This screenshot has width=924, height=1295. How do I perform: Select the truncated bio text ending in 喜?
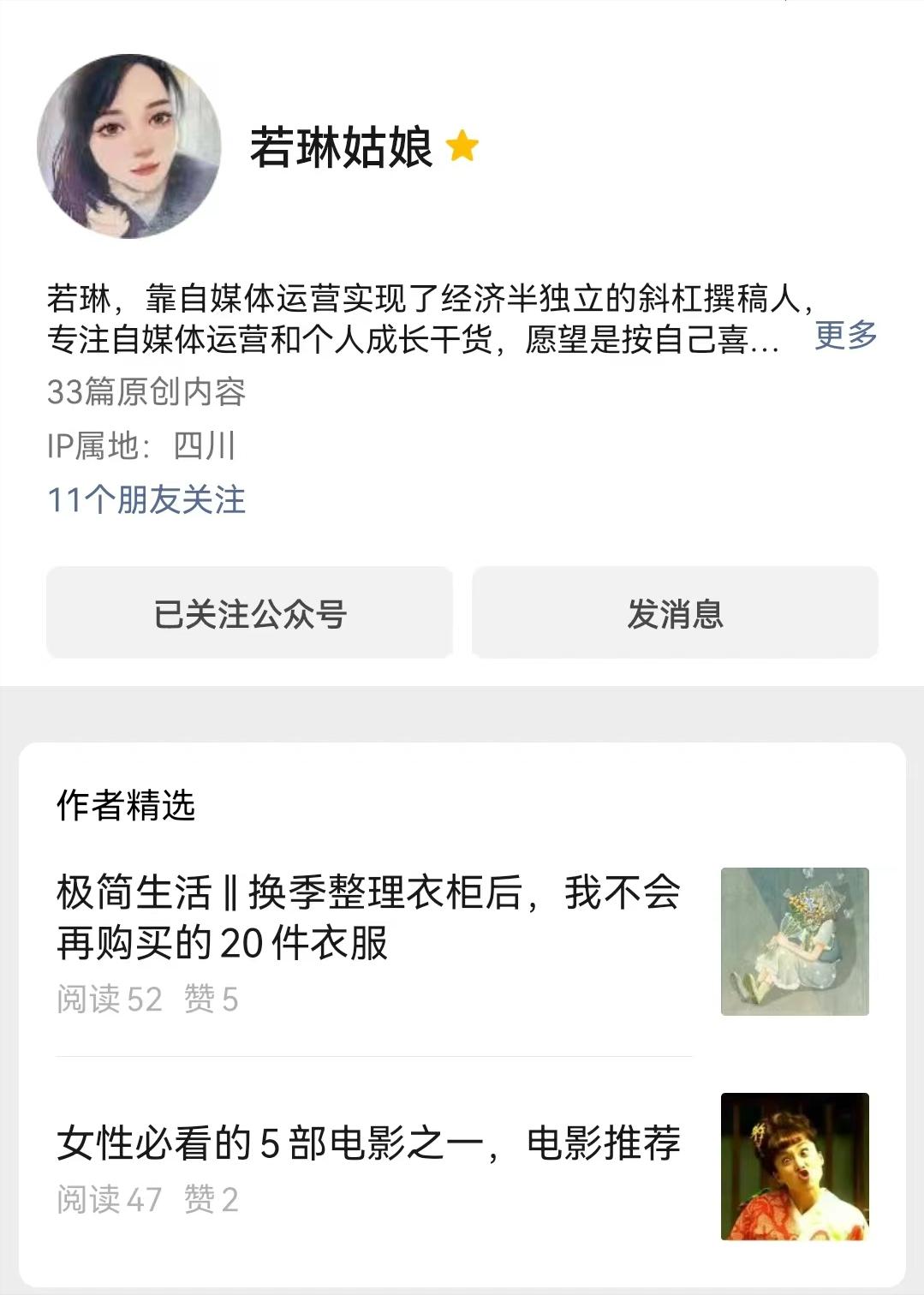[411, 337]
